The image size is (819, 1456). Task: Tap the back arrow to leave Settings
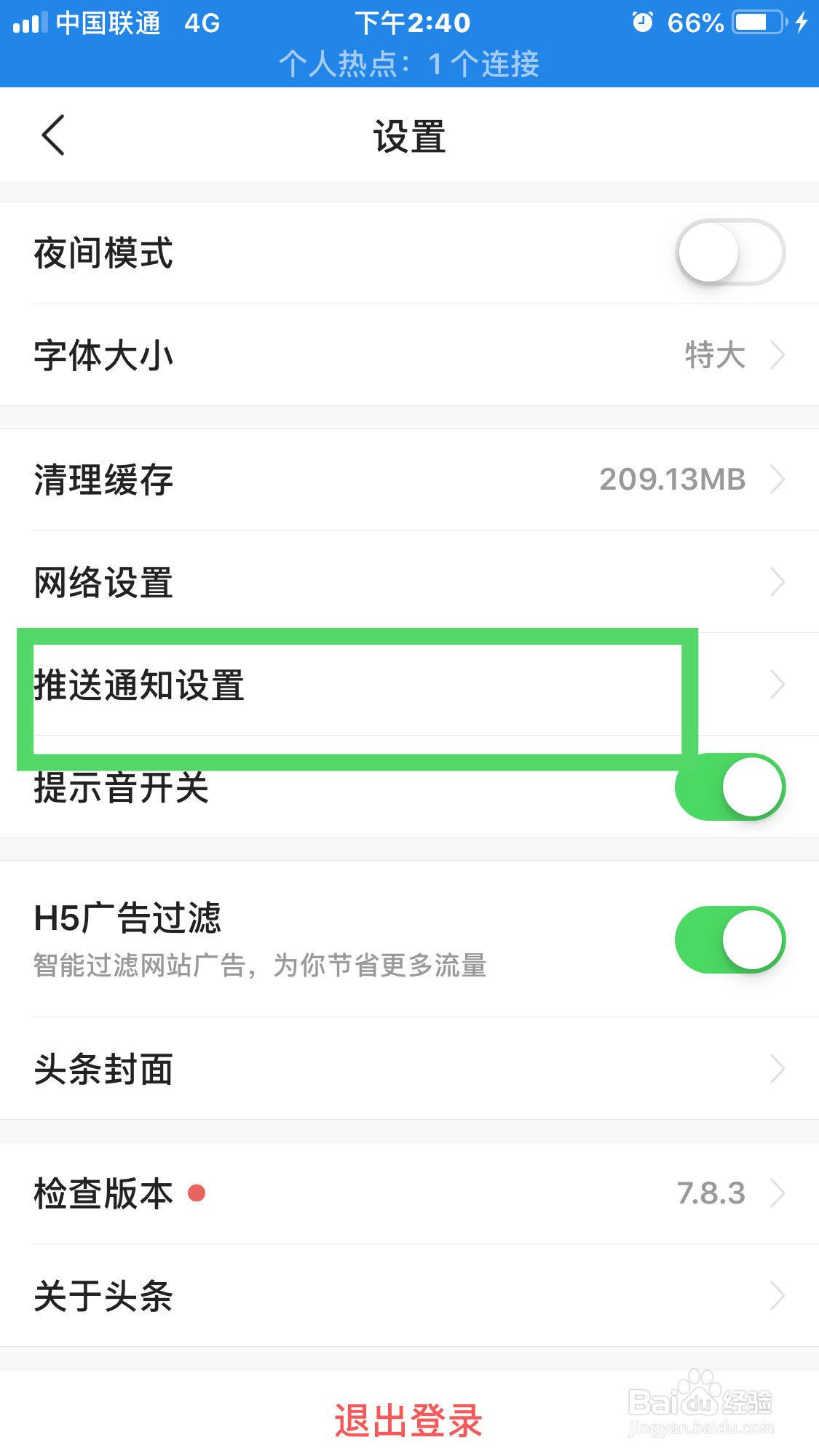pos(53,135)
